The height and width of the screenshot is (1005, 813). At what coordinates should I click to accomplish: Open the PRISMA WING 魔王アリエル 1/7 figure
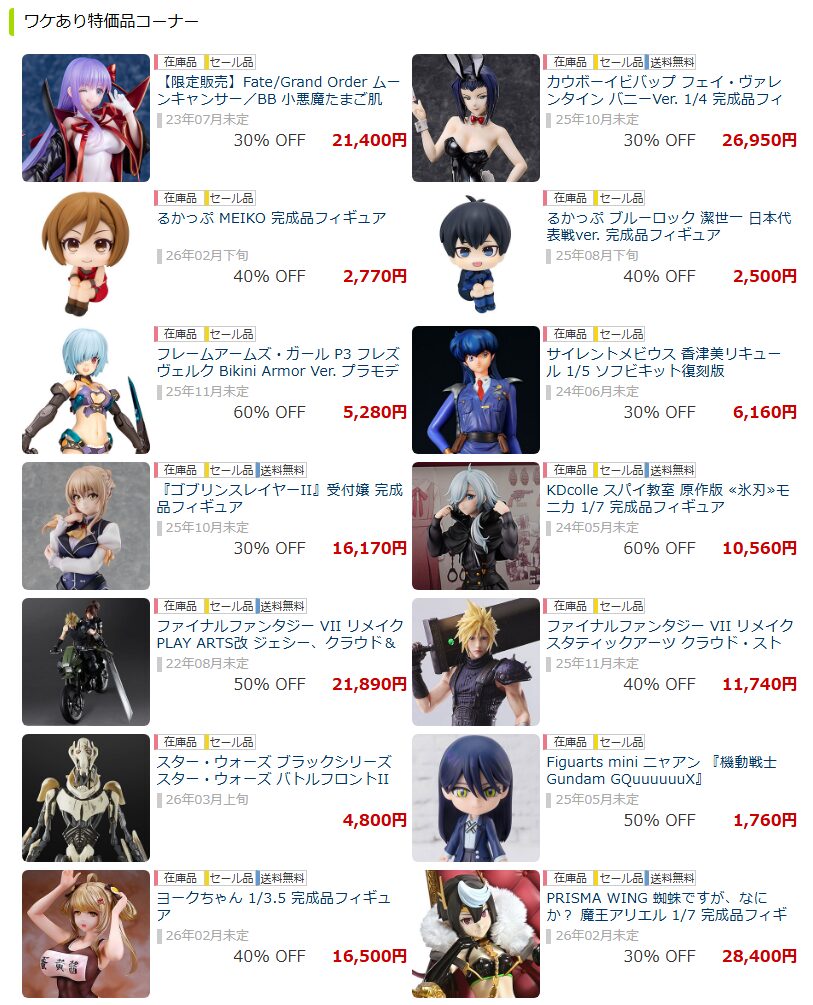(666, 906)
